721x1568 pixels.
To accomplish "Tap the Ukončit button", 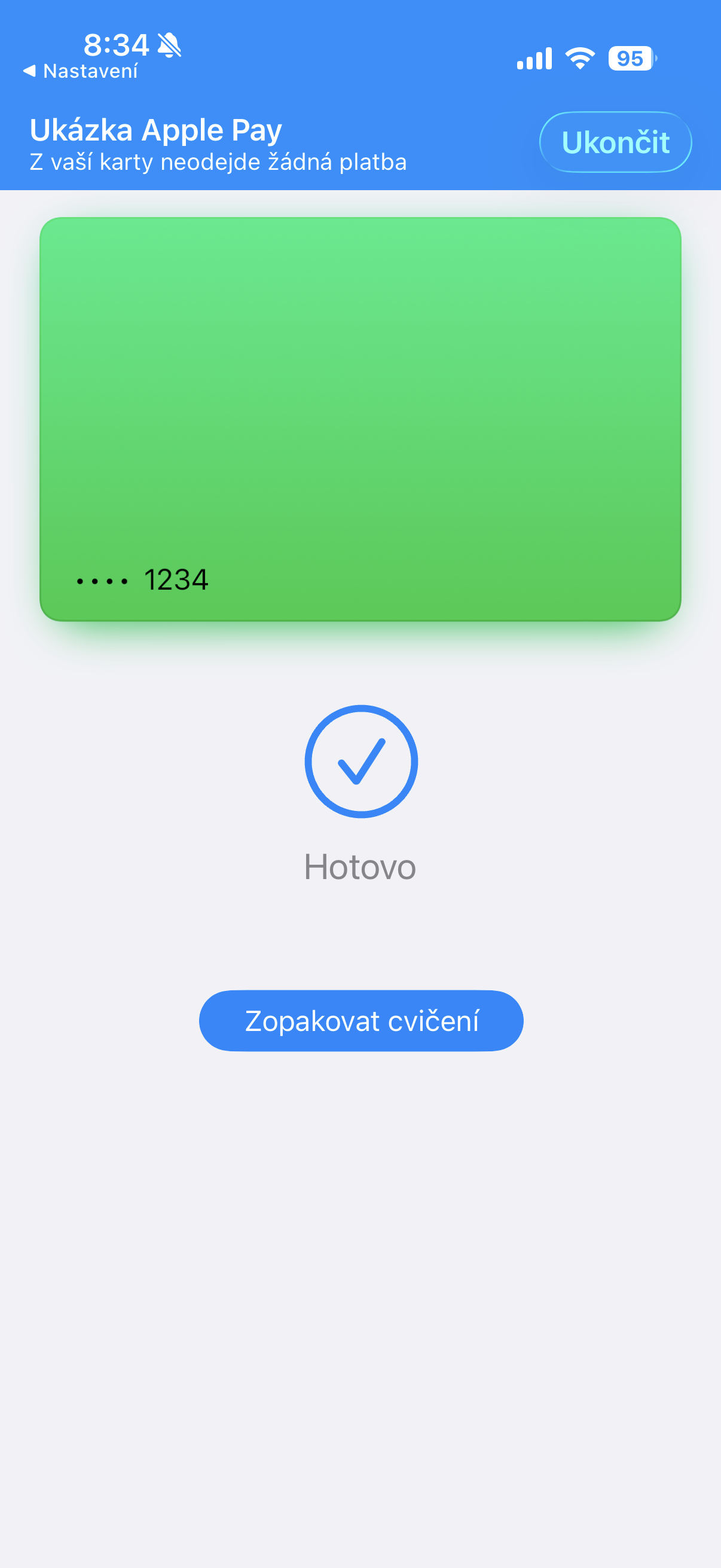I will coord(615,142).
